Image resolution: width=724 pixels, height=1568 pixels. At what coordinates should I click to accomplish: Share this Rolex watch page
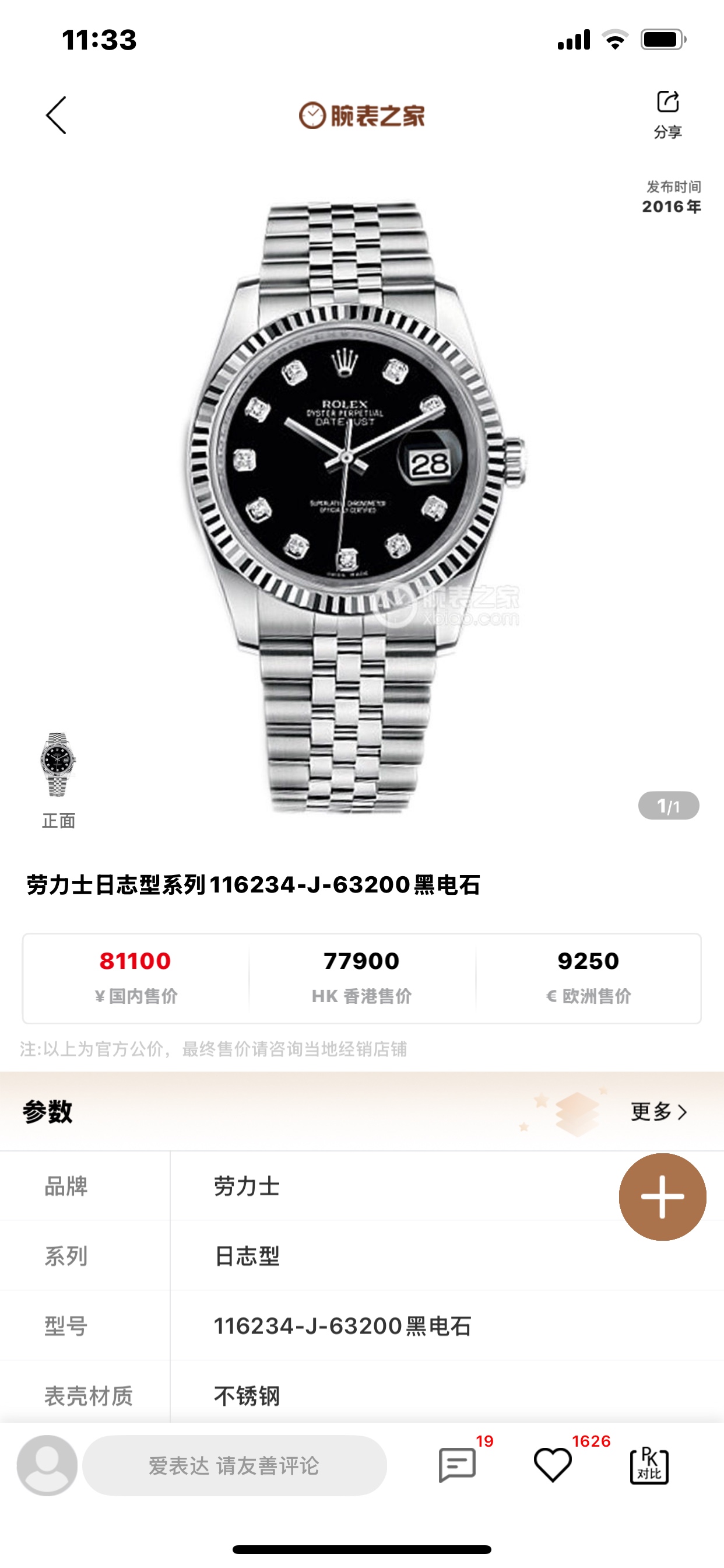(667, 113)
